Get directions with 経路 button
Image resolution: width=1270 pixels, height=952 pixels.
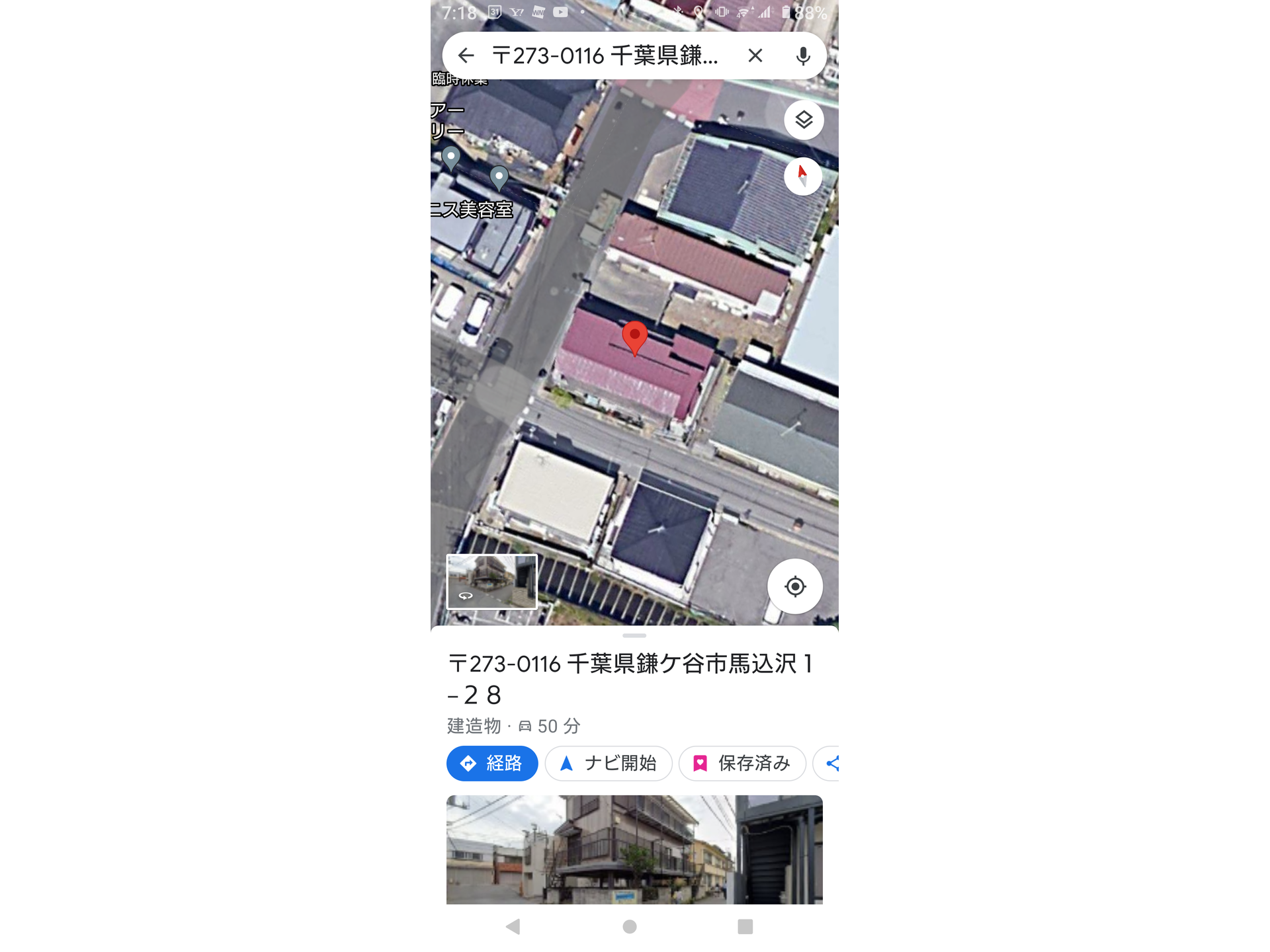(491, 764)
